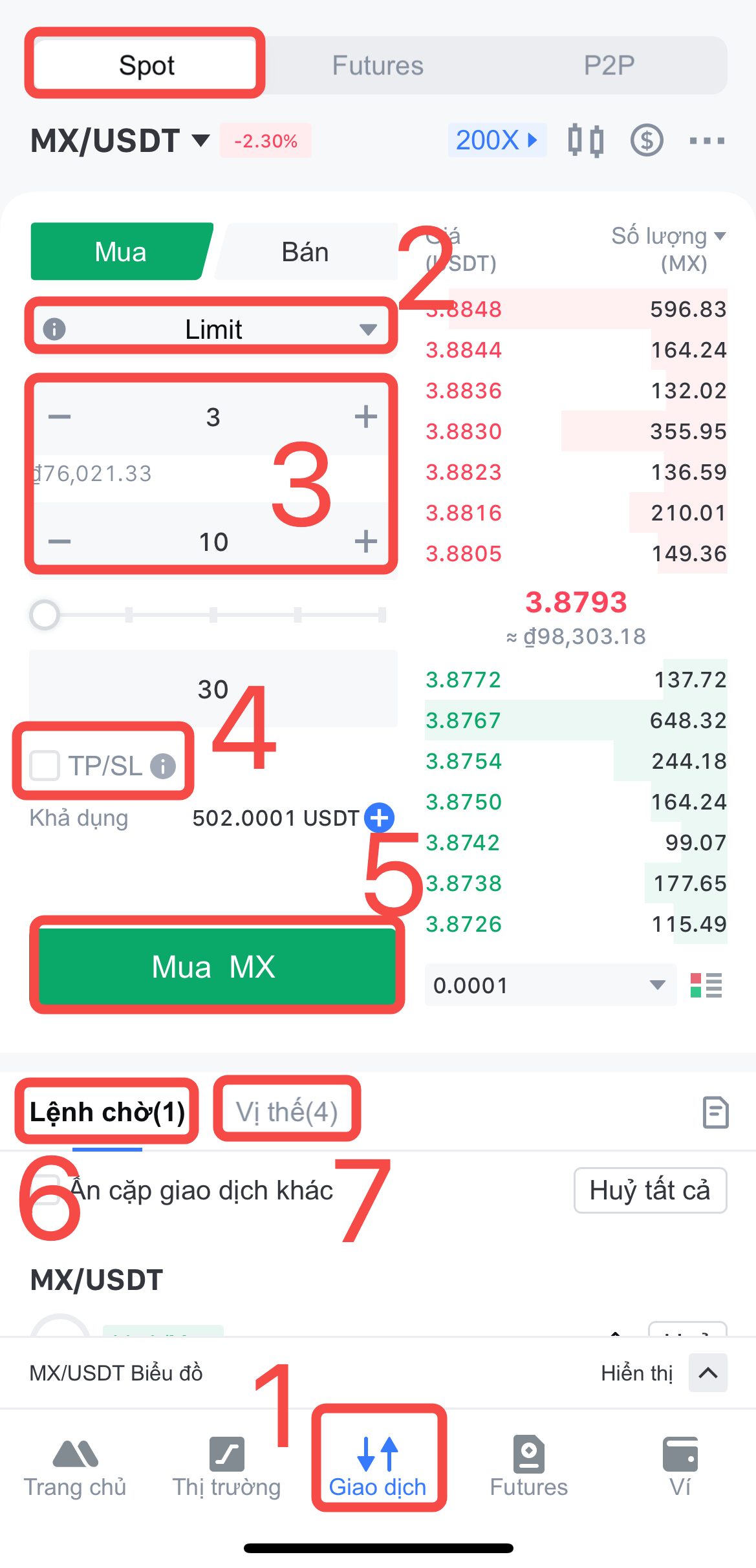Increase the price with the plus stepper
This screenshot has width=756, height=1568.
click(366, 416)
